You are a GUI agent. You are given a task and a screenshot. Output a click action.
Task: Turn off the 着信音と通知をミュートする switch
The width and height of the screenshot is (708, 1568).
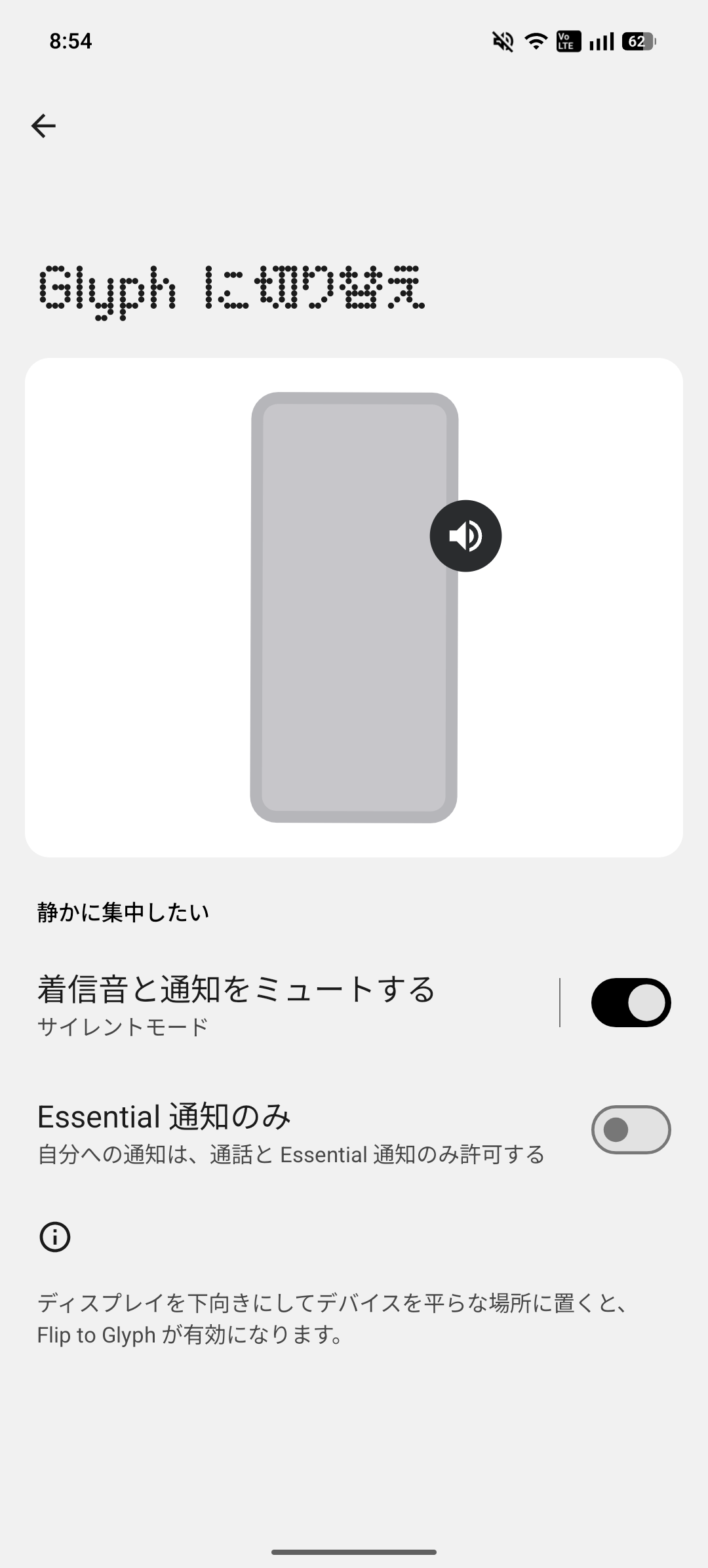[x=630, y=1002]
